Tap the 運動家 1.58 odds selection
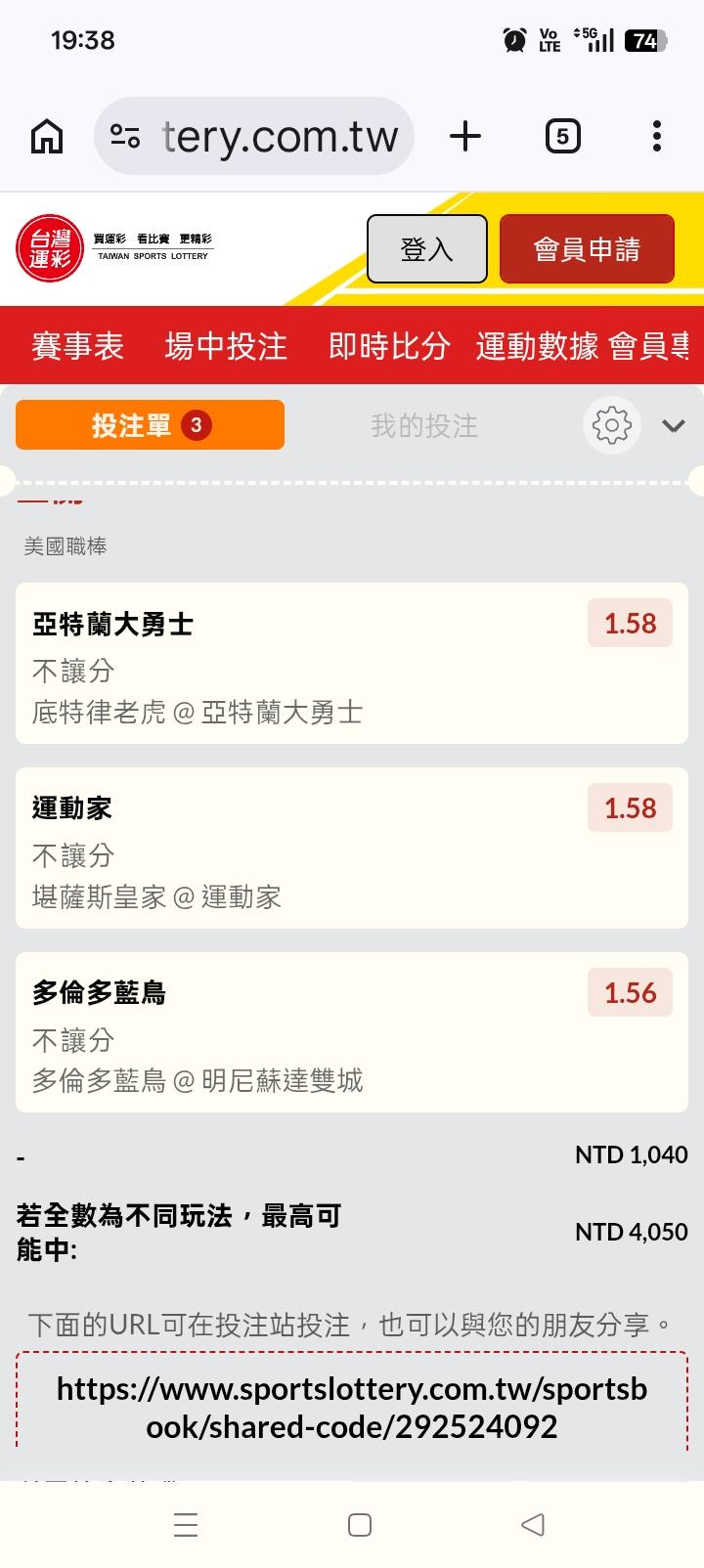 (x=630, y=808)
